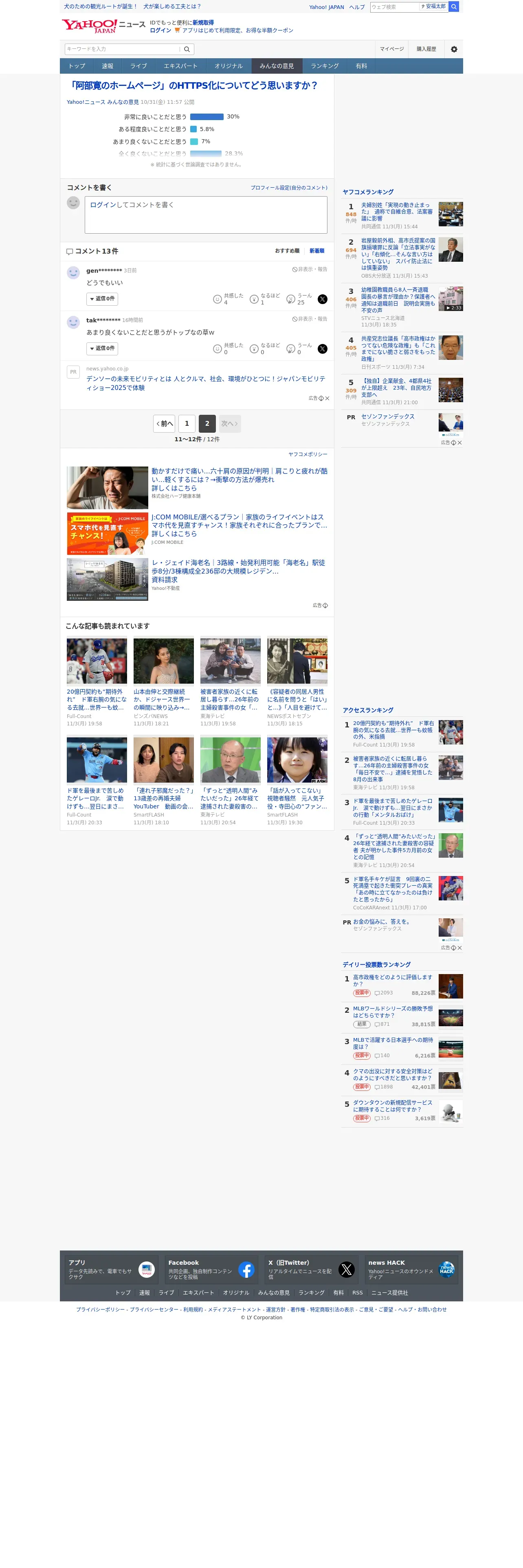Select page 1 of comments
Image resolution: width=523 pixels, height=1568 pixels.
point(187,424)
